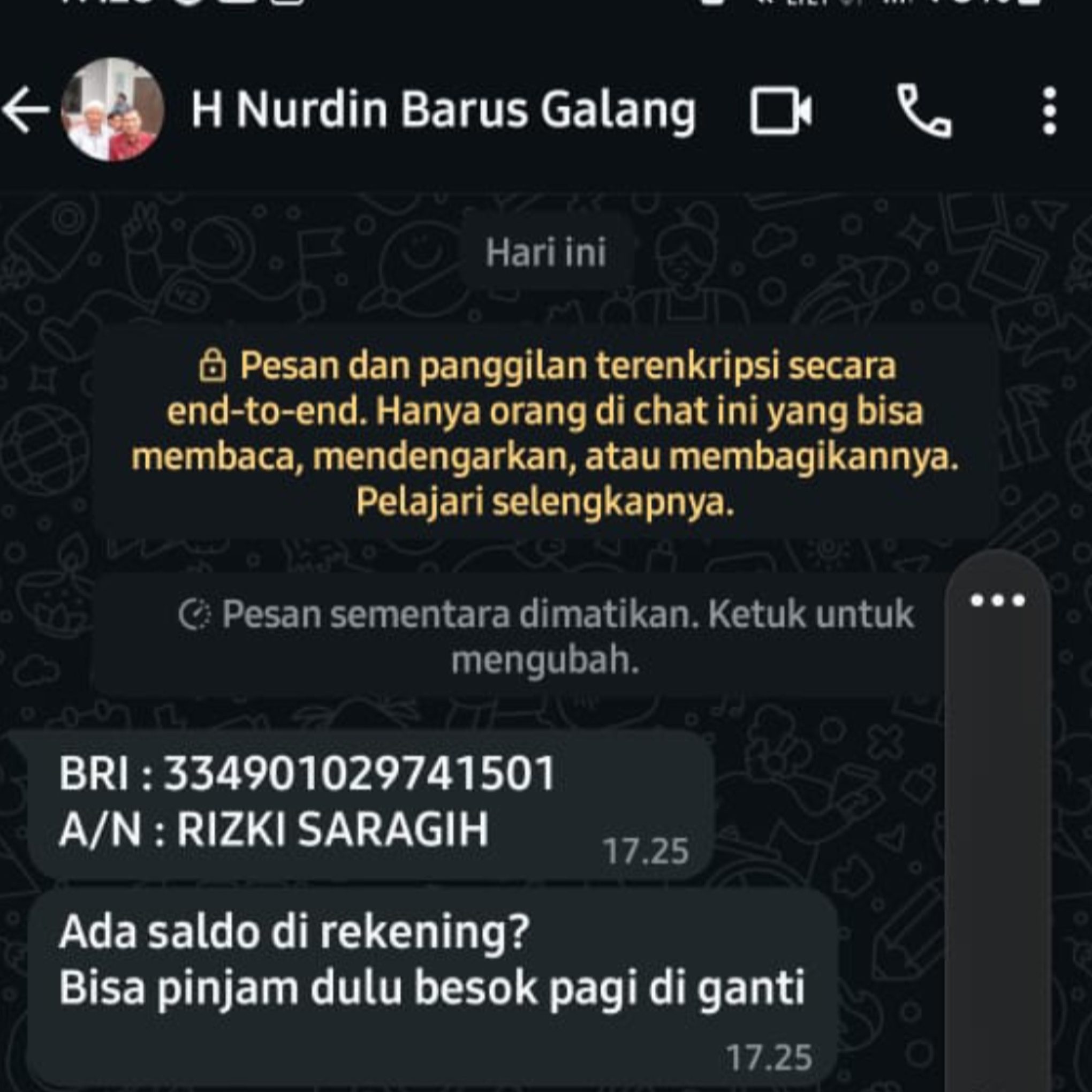
Task: View H Nurdin's profile photo
Action: point(112,110)
